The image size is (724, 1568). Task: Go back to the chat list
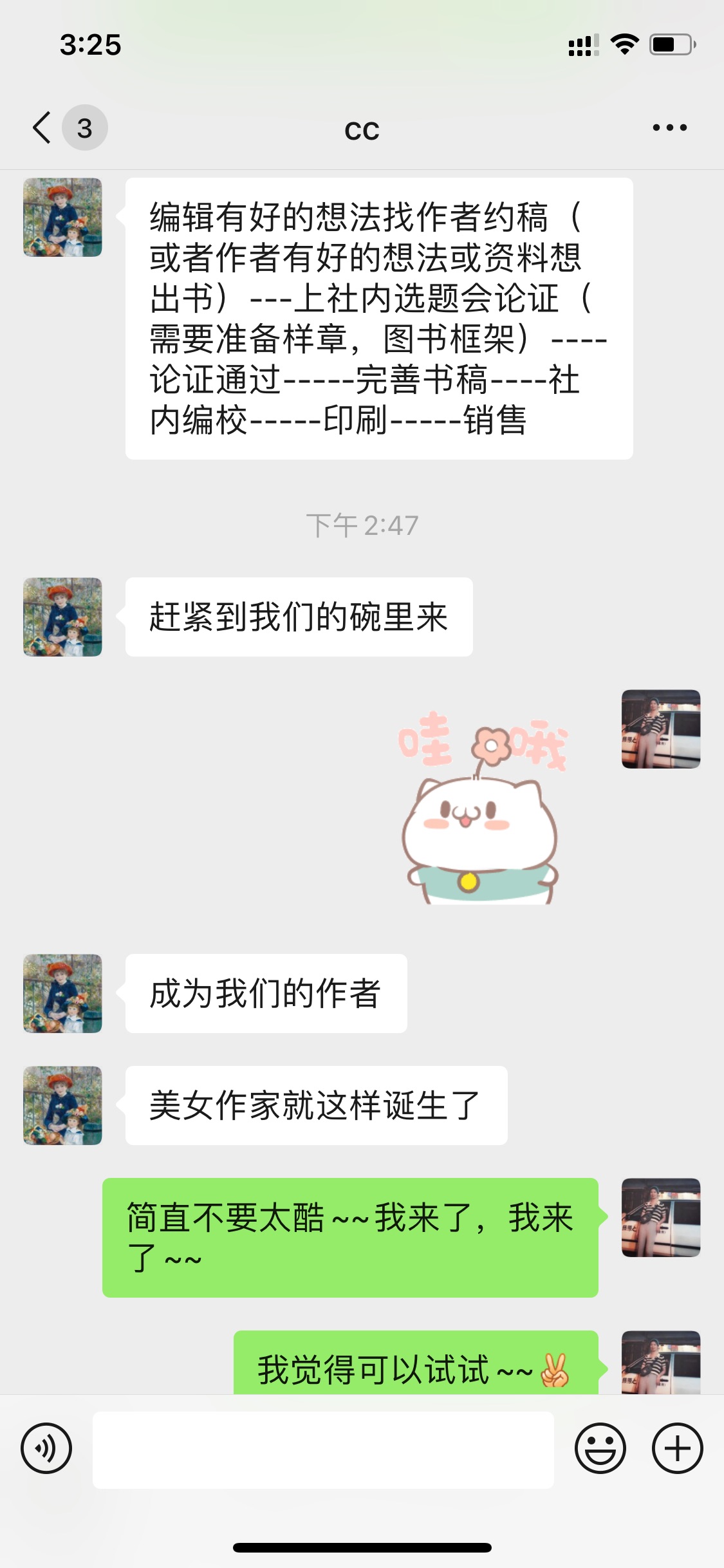point(42,127)
